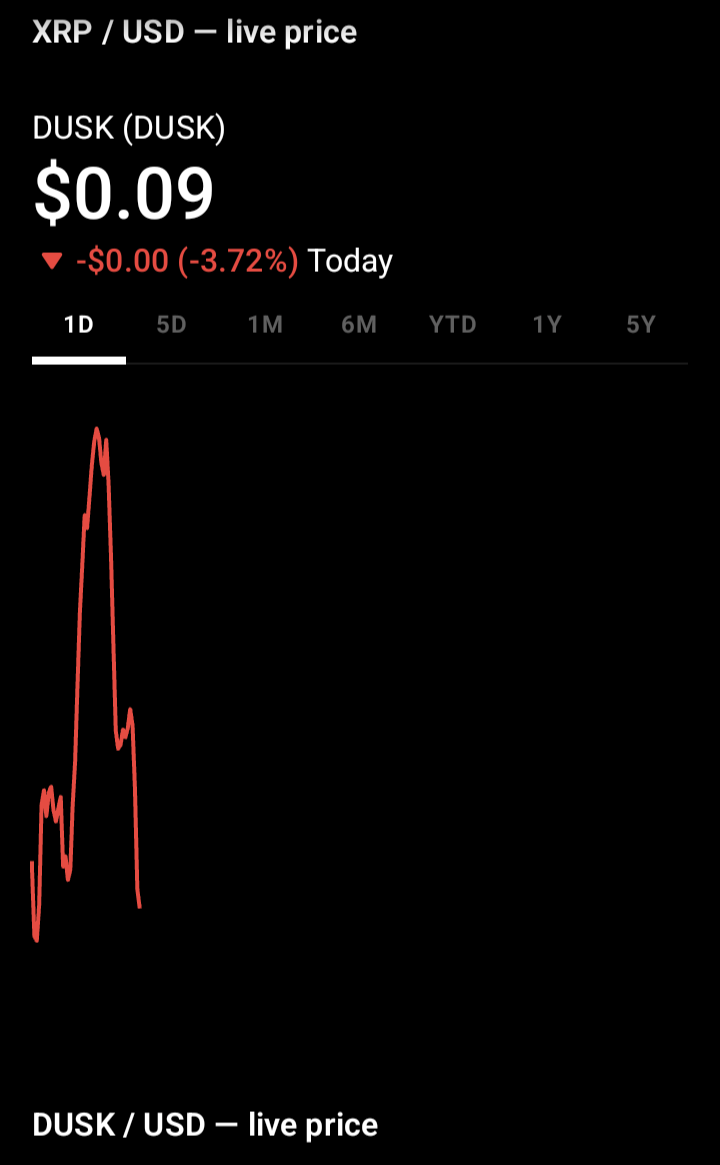Image resolution: width=720 pixels, height=1165 pixels.
Task: Show the 1M price chart
Action: (x=265, y=325)
